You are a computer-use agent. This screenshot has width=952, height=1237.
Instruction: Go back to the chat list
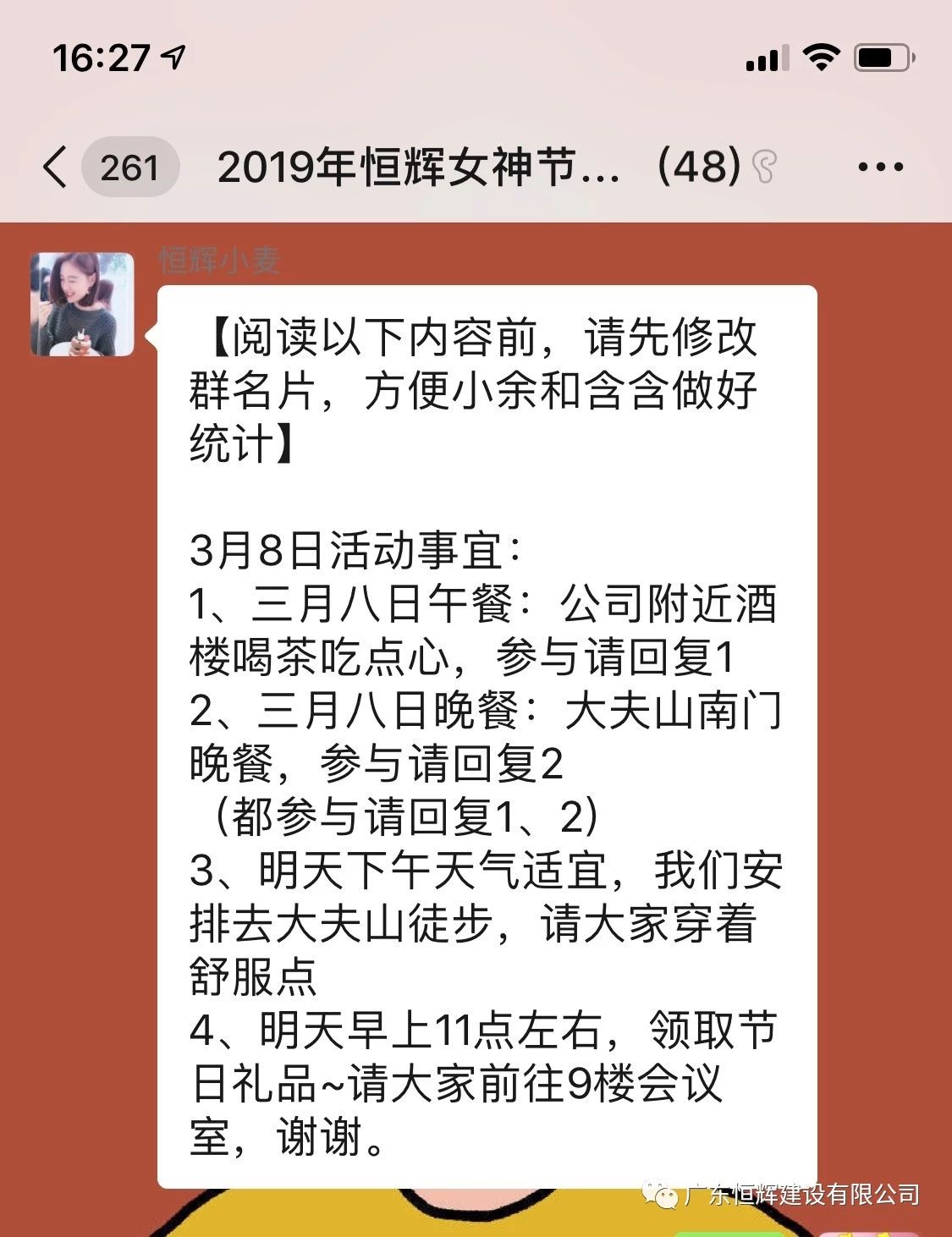(x=56, y=166)
